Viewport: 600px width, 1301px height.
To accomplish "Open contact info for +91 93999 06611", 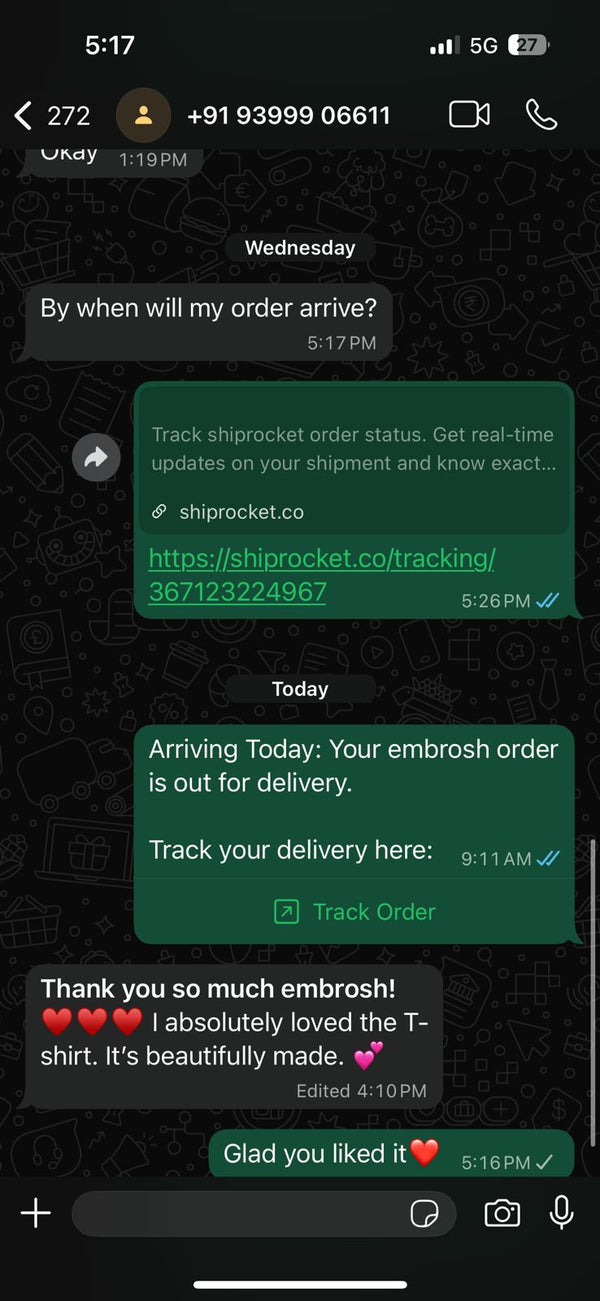I will (x=288, y=116).
